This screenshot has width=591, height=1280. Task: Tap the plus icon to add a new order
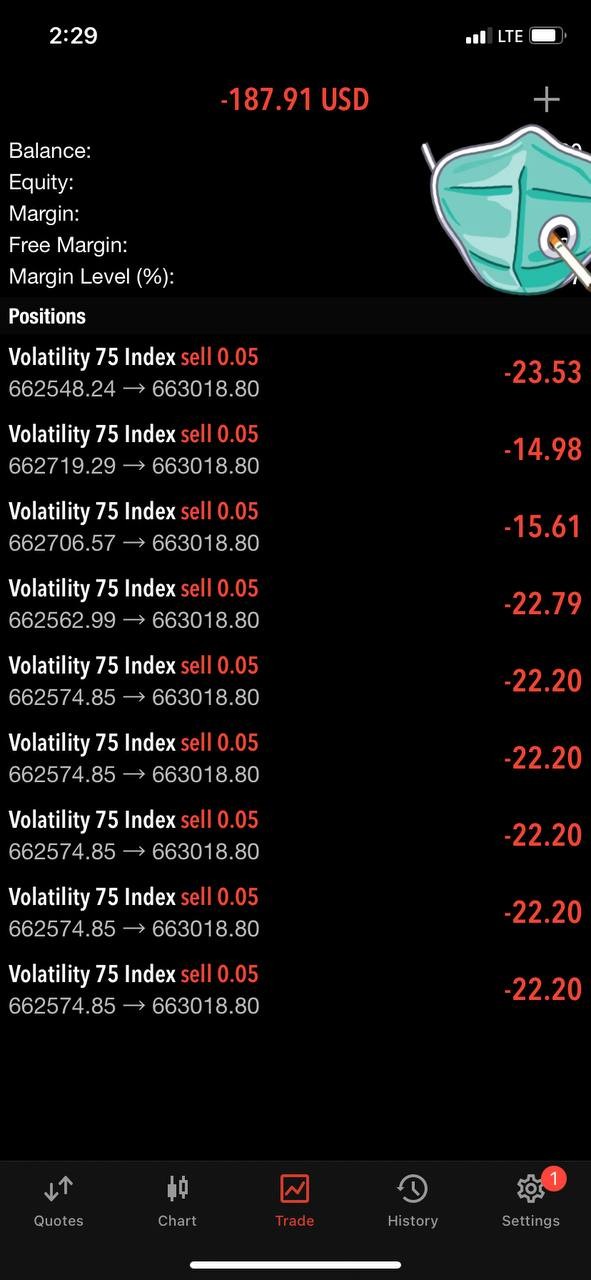[x=546, y=99]
